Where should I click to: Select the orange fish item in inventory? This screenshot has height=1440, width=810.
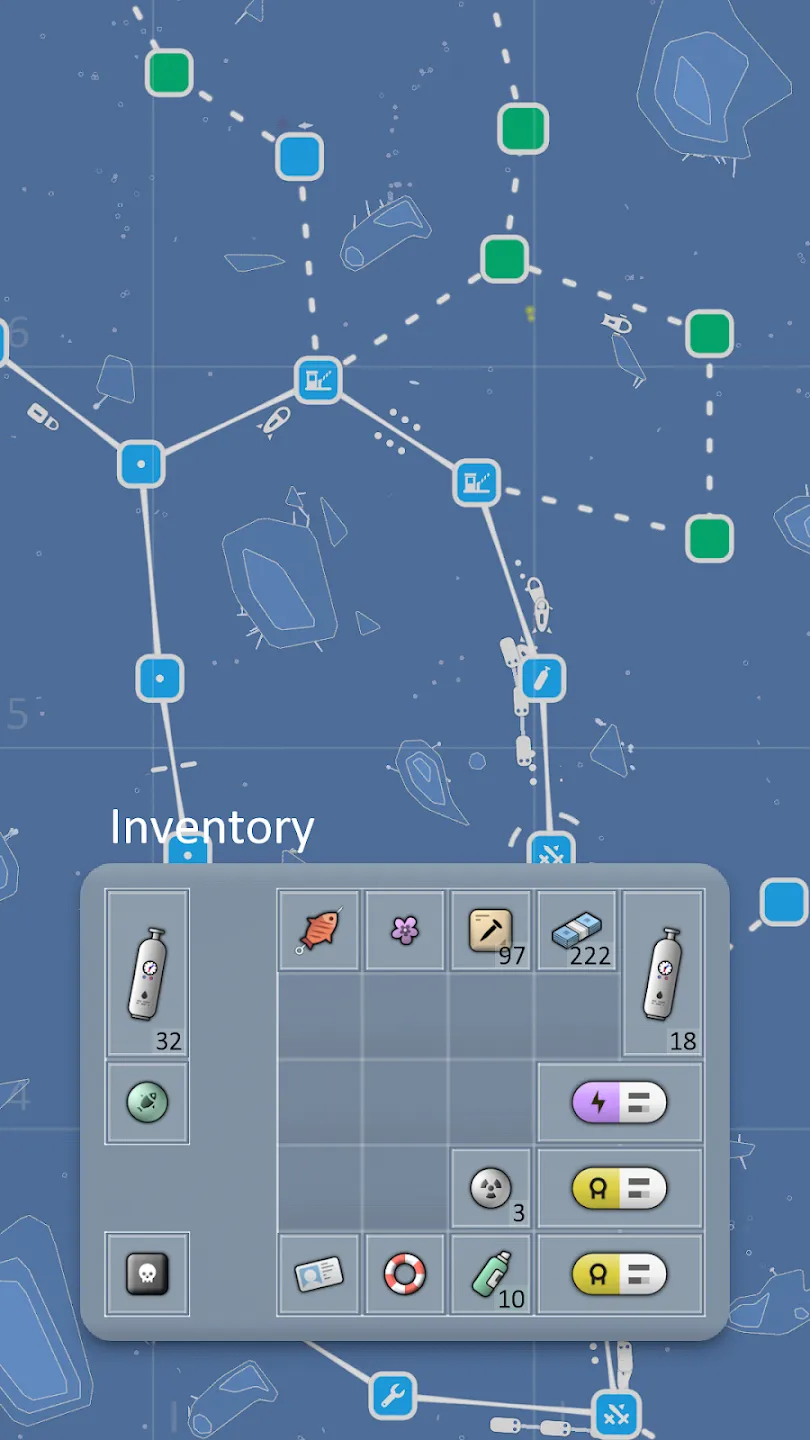pos(318,931)
